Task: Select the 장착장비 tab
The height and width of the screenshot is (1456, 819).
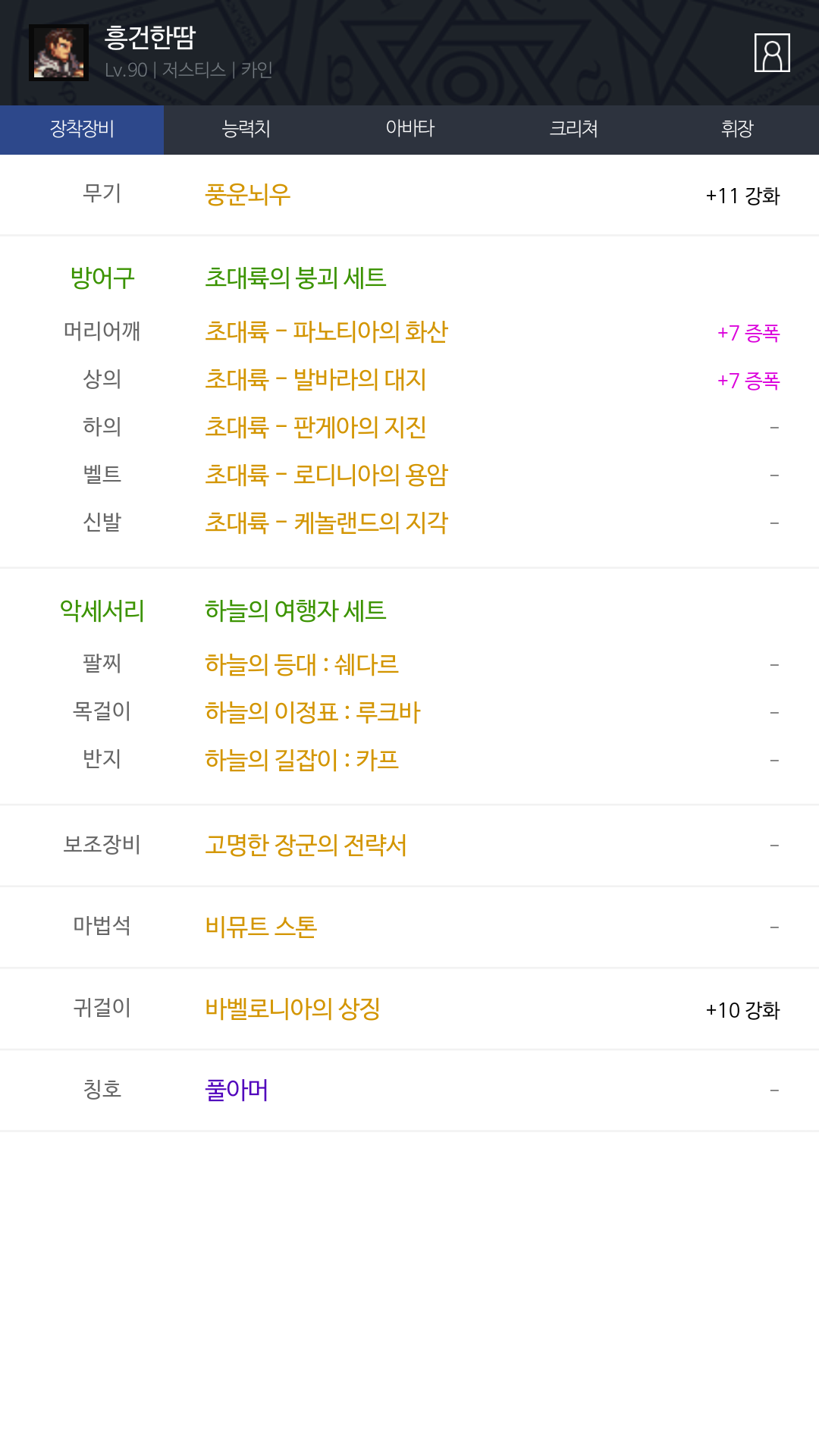Action: 82,129
